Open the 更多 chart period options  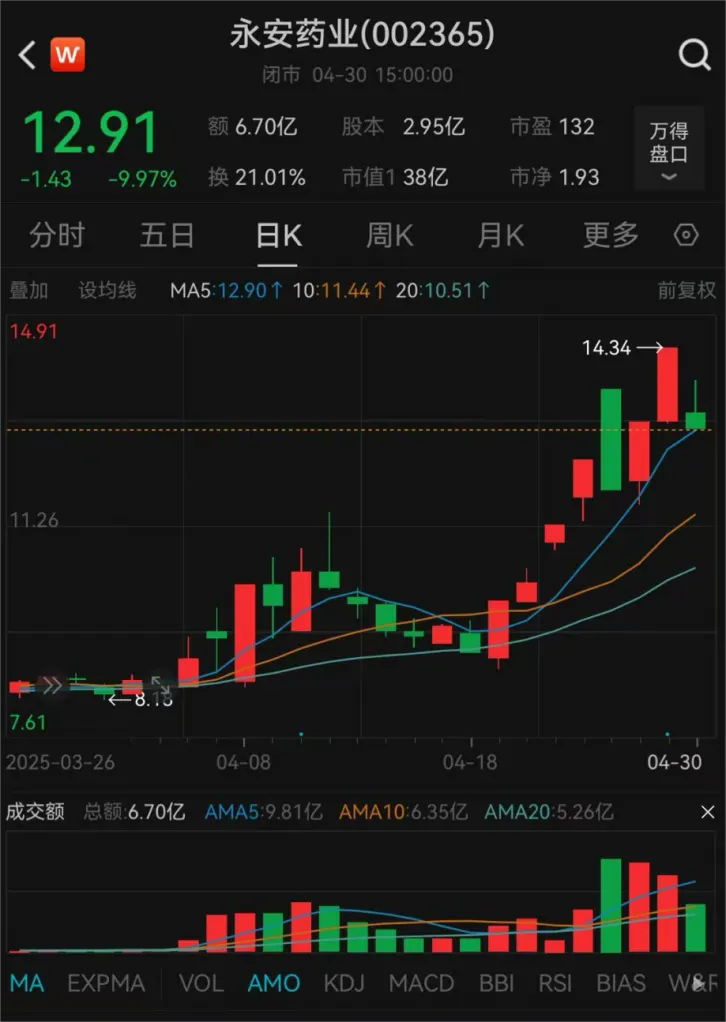tap(611, 236)
